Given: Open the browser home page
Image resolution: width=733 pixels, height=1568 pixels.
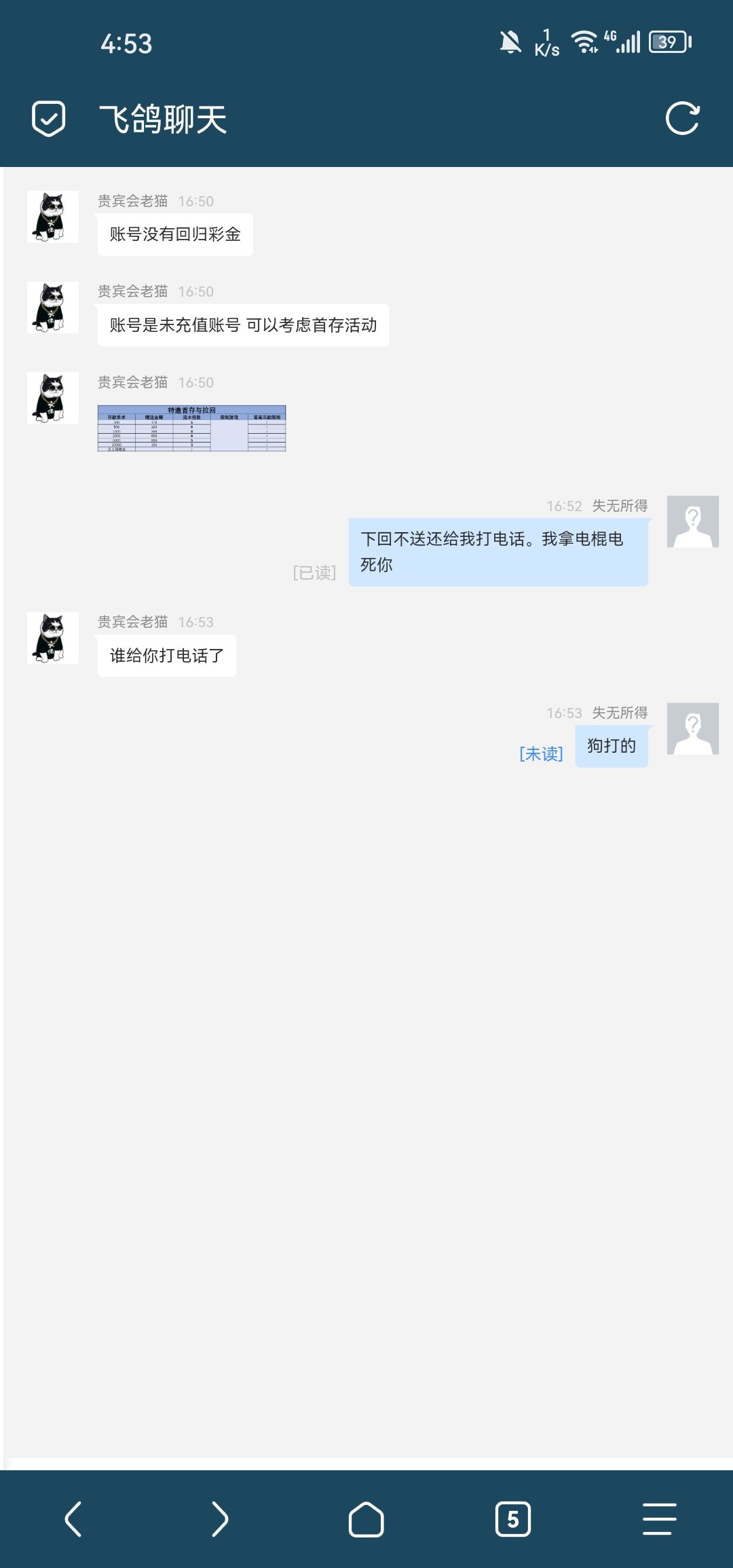Looking at the screenshot, I should point(366,1518).
